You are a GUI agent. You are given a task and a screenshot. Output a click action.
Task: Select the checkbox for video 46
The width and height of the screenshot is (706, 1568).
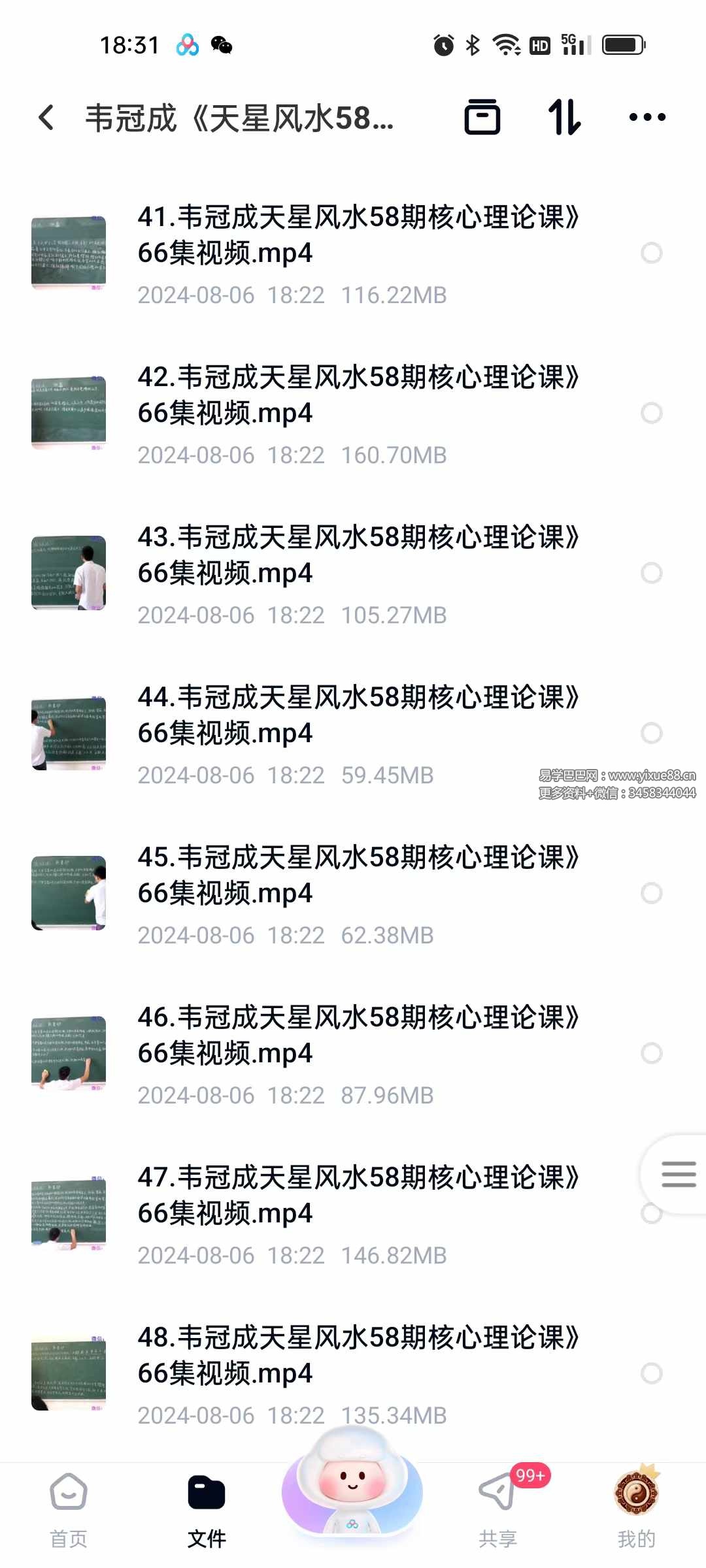point(651,1053)
